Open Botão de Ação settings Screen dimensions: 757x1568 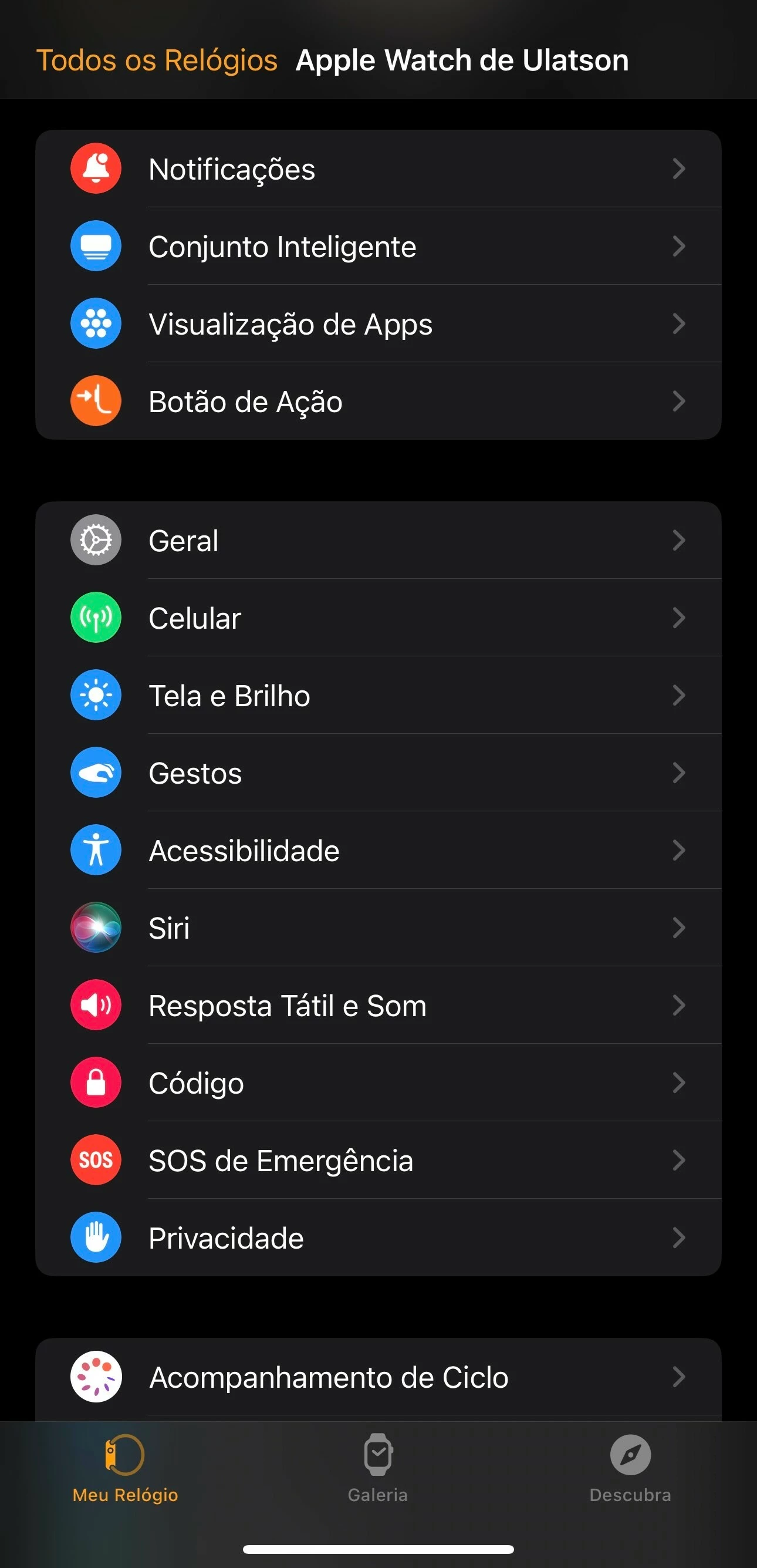[377, 401]
